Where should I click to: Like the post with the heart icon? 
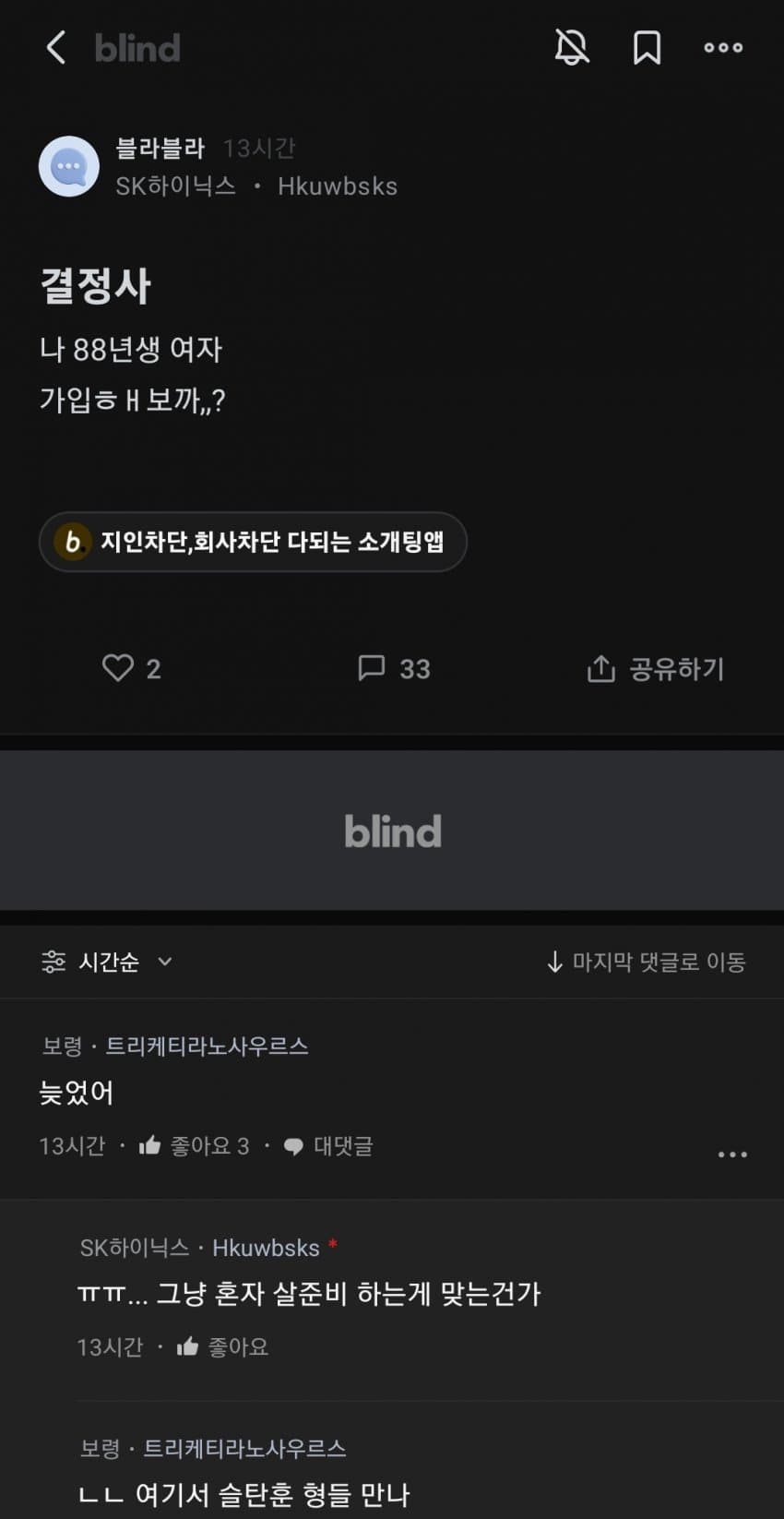pyautogui.click(x=131, y=668)
